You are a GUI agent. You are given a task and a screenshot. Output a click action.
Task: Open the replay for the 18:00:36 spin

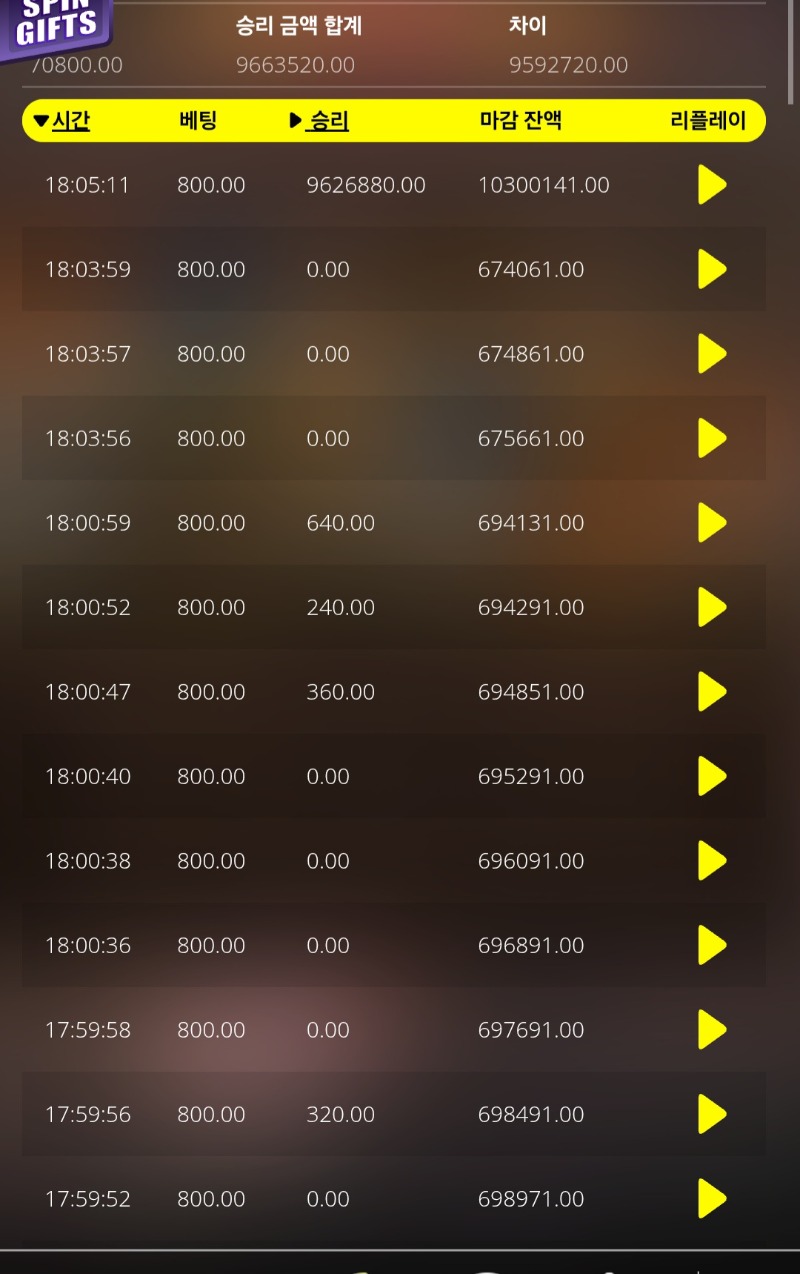coord(712,945)
